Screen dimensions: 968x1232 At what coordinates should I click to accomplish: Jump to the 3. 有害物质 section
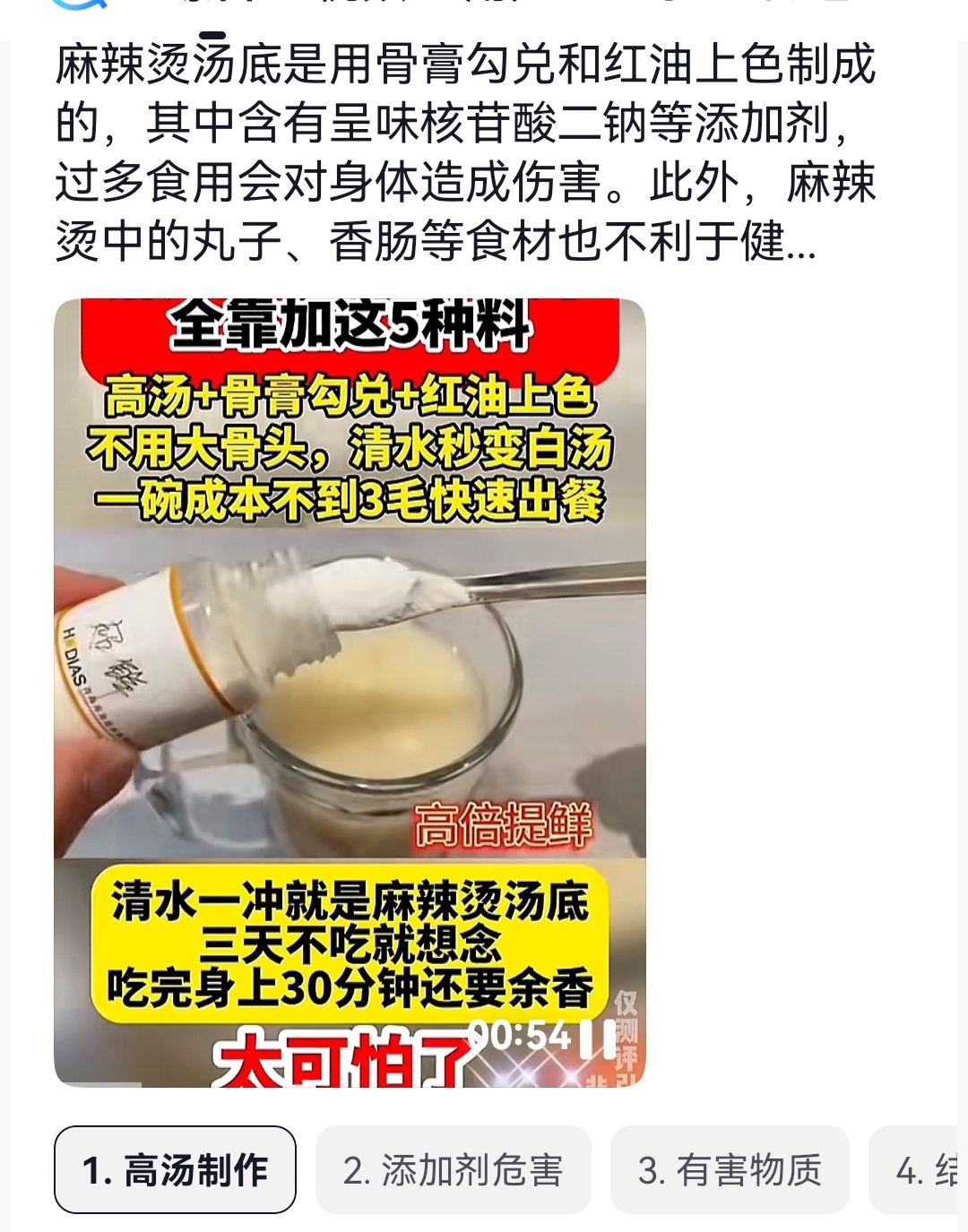(730, 1170)
